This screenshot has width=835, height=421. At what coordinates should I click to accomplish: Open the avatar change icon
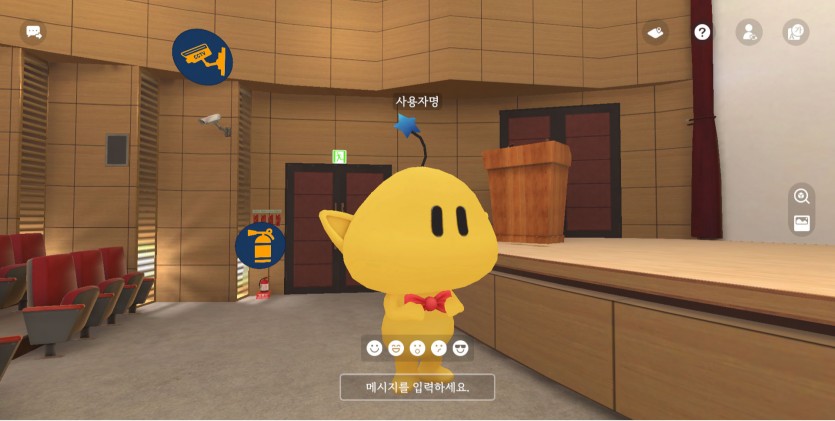click(x=748, y=32)
